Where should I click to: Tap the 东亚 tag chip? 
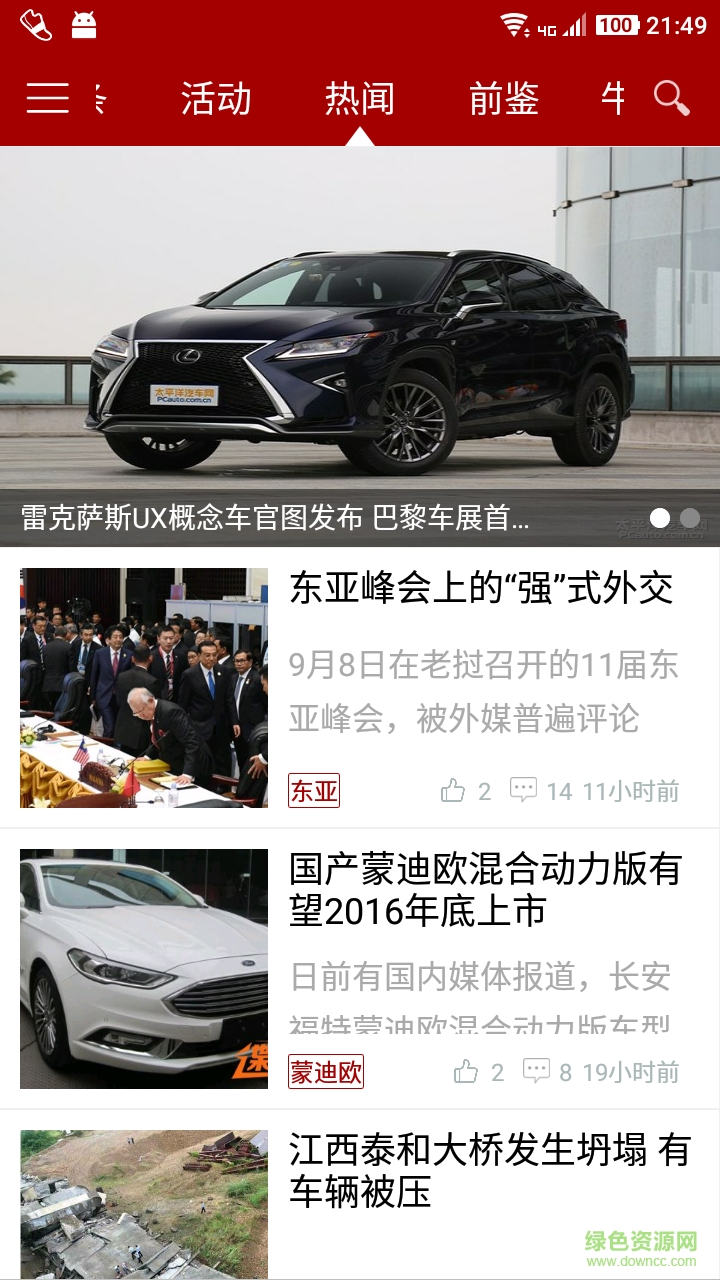tap(314, 791)
